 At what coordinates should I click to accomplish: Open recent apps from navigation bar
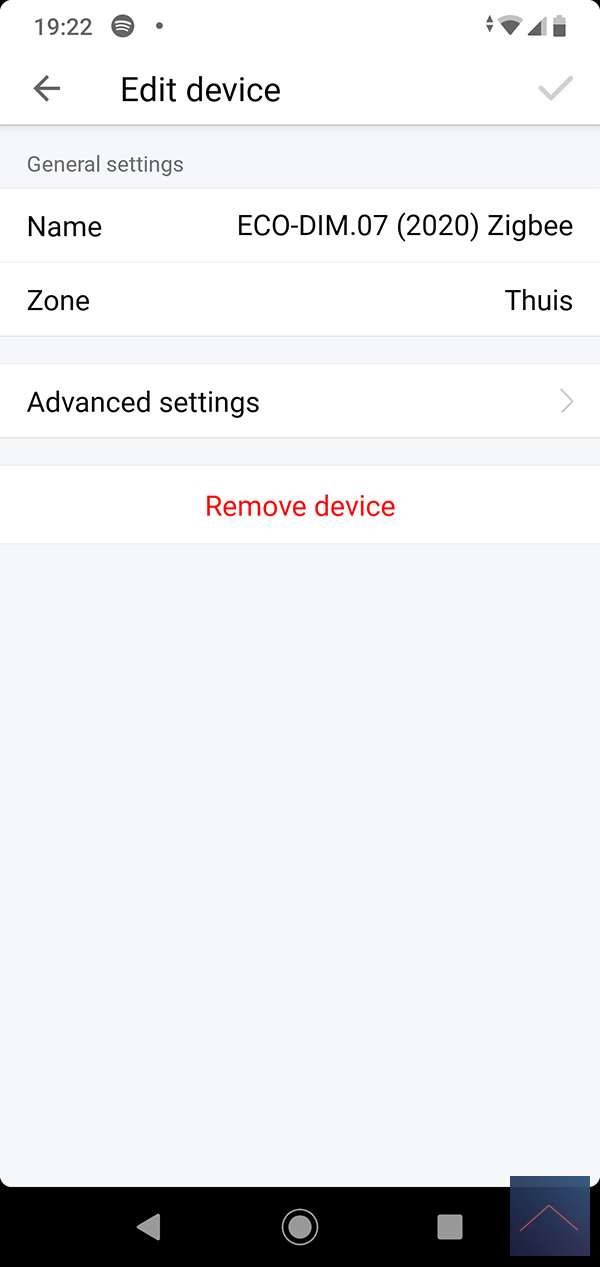tap(450, 1226)
